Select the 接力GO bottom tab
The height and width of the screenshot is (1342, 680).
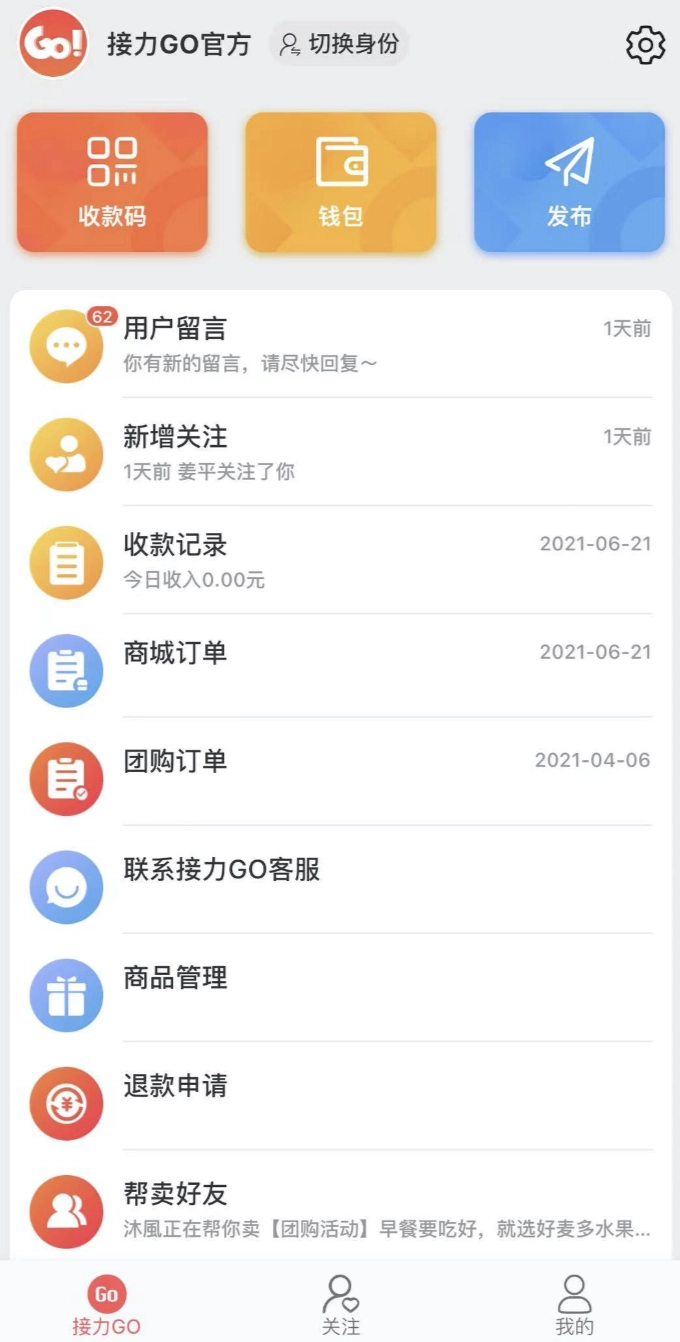(106, 1304)
